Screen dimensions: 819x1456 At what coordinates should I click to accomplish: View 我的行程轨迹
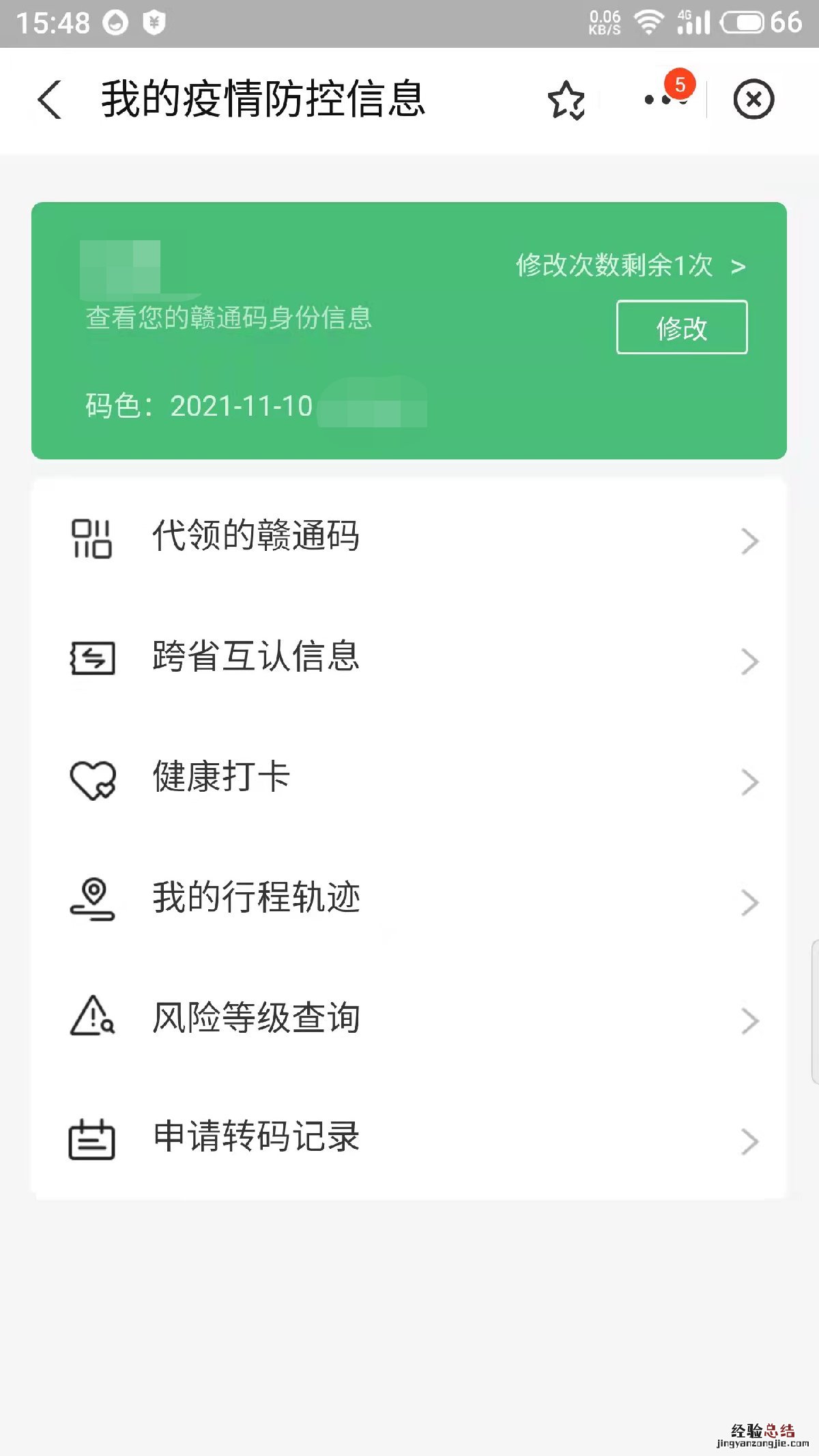coord(409,899)
